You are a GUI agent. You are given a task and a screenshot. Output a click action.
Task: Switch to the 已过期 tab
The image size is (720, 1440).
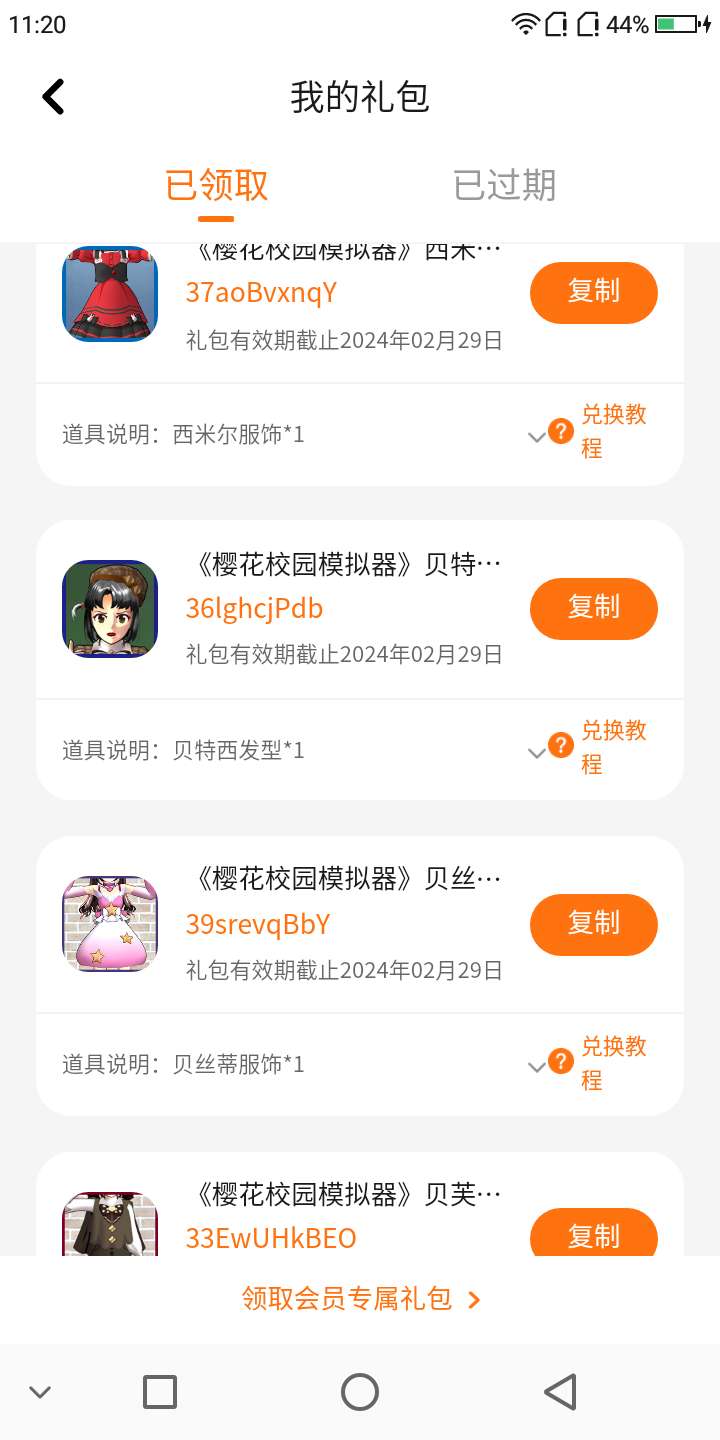pyautogui.click(x=504, y=185)
